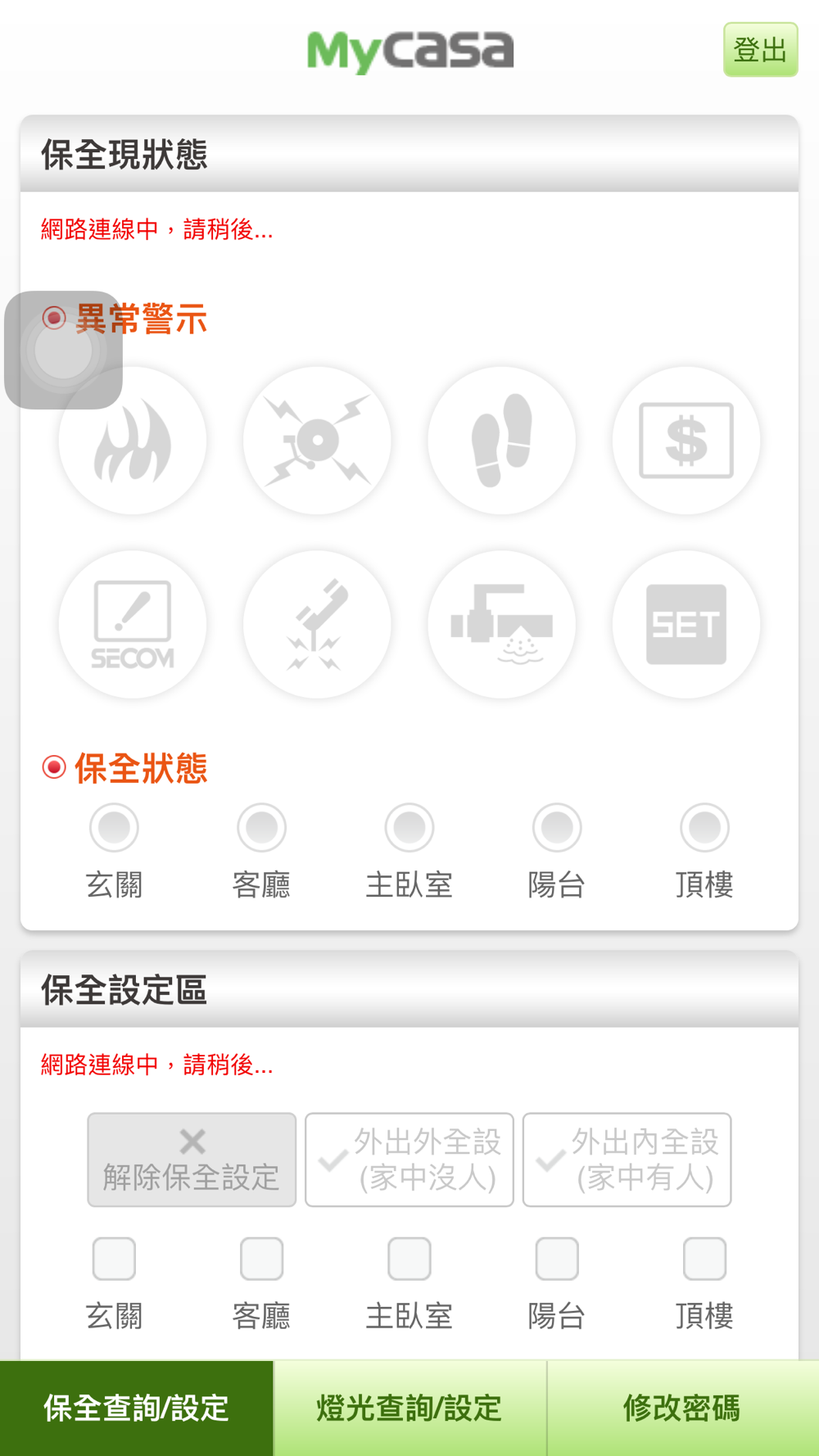The image size is (819, 1456).
Task: Select the 保全查詢/設定 tab
Action: [x=136, y=1408]
